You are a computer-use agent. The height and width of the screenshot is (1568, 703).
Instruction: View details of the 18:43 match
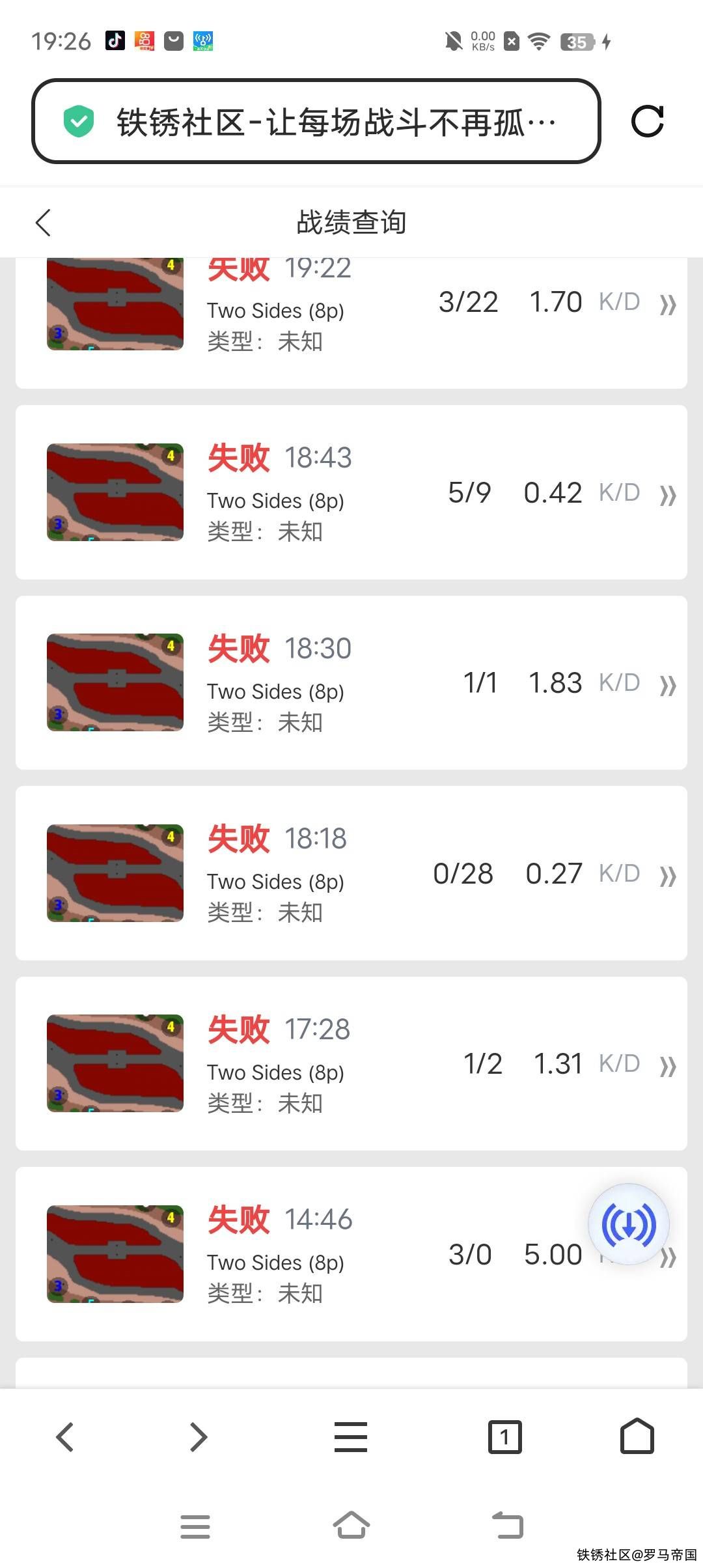click(351, 492)
